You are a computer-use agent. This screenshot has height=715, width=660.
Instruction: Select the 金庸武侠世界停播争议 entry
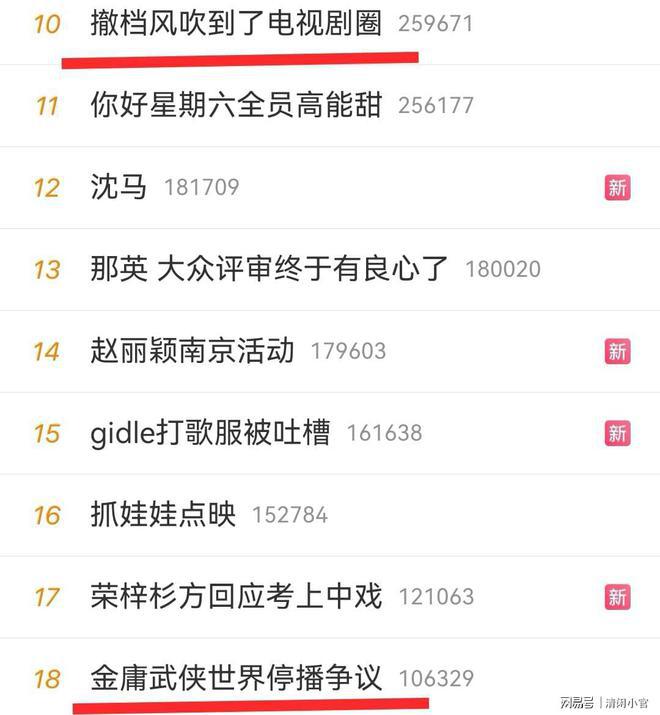point(236,679)
